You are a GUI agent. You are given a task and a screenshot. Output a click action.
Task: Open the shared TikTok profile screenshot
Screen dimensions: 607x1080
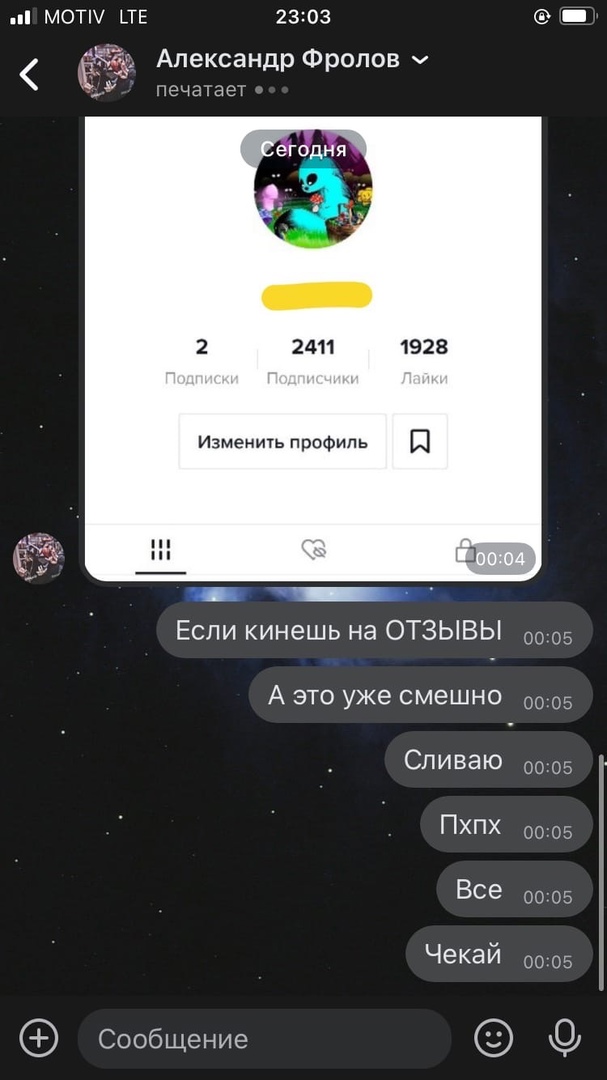[x=313, y=350]
